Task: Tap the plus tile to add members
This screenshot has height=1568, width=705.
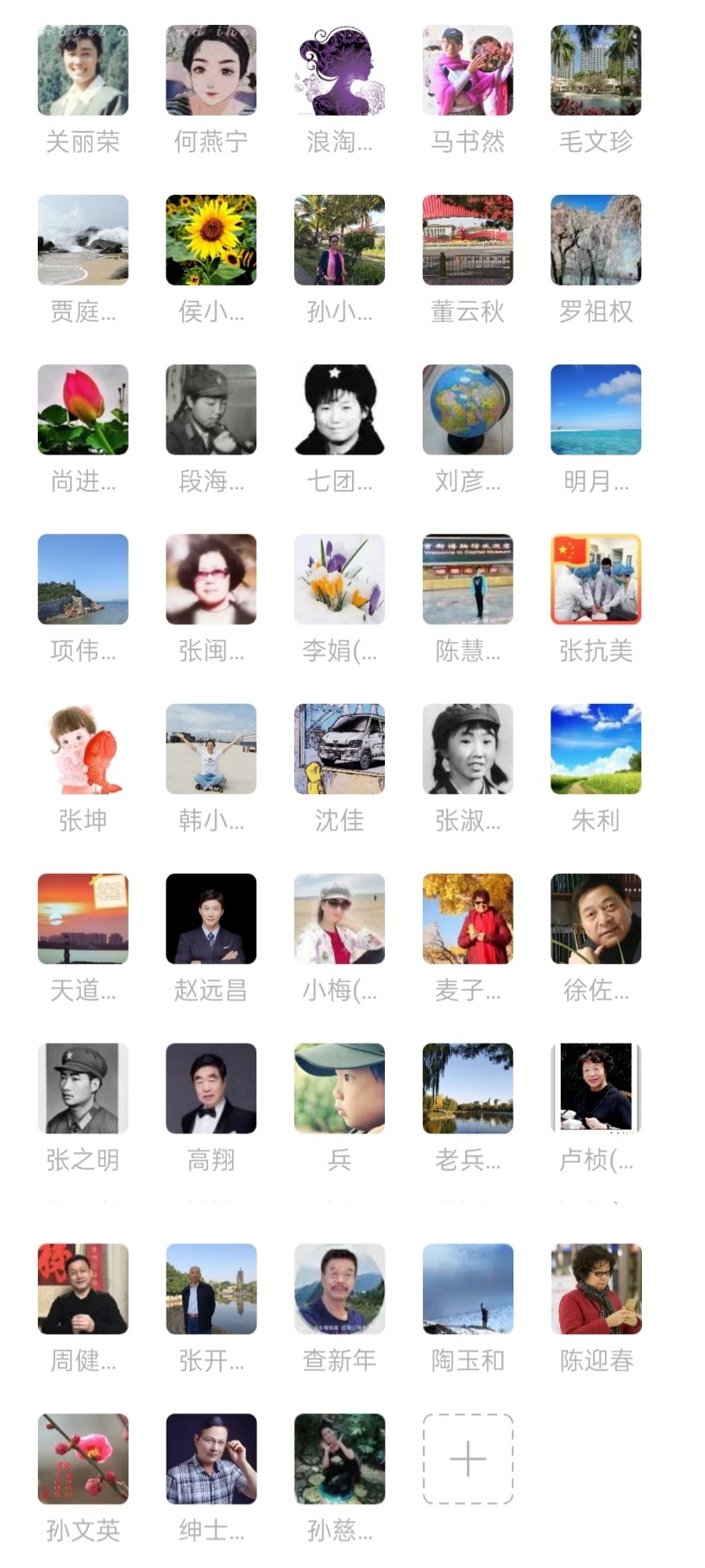Action: click(x=468, y=1458)
